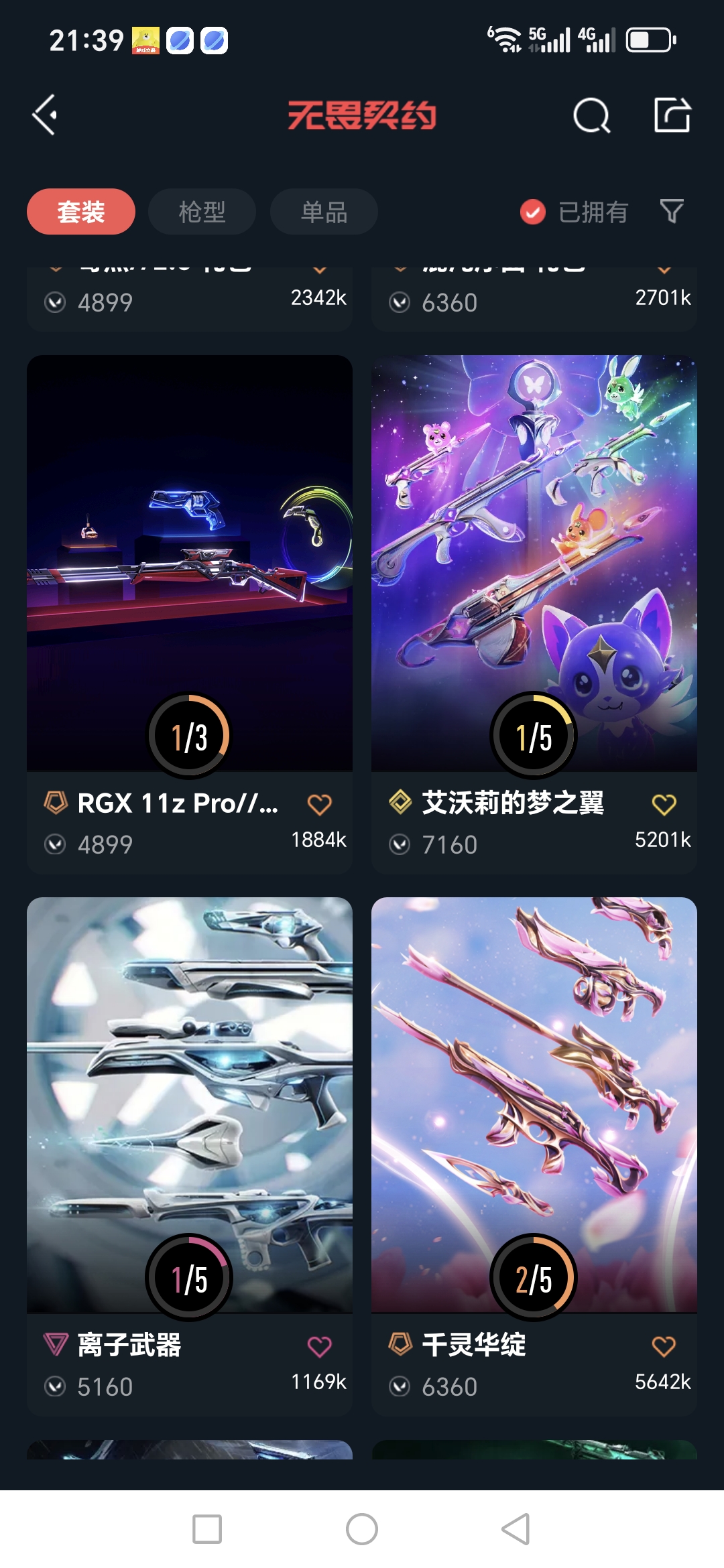Open the 艾沃莉的梦之翼 bundle name link
Viewport: 724px width, 1568px height.
pos(513,803)
